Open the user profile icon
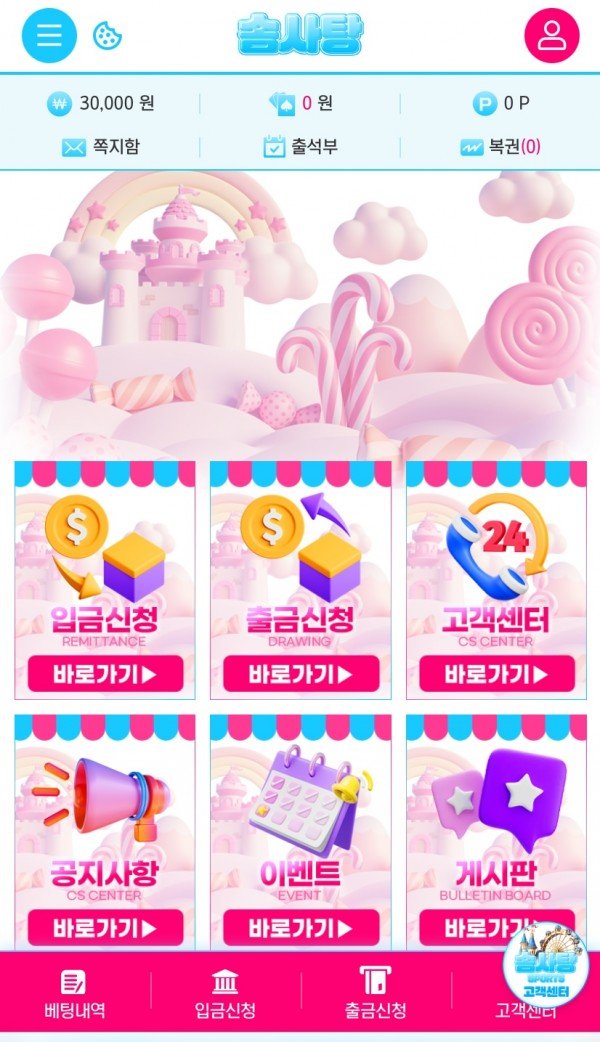 pos(551,36)
